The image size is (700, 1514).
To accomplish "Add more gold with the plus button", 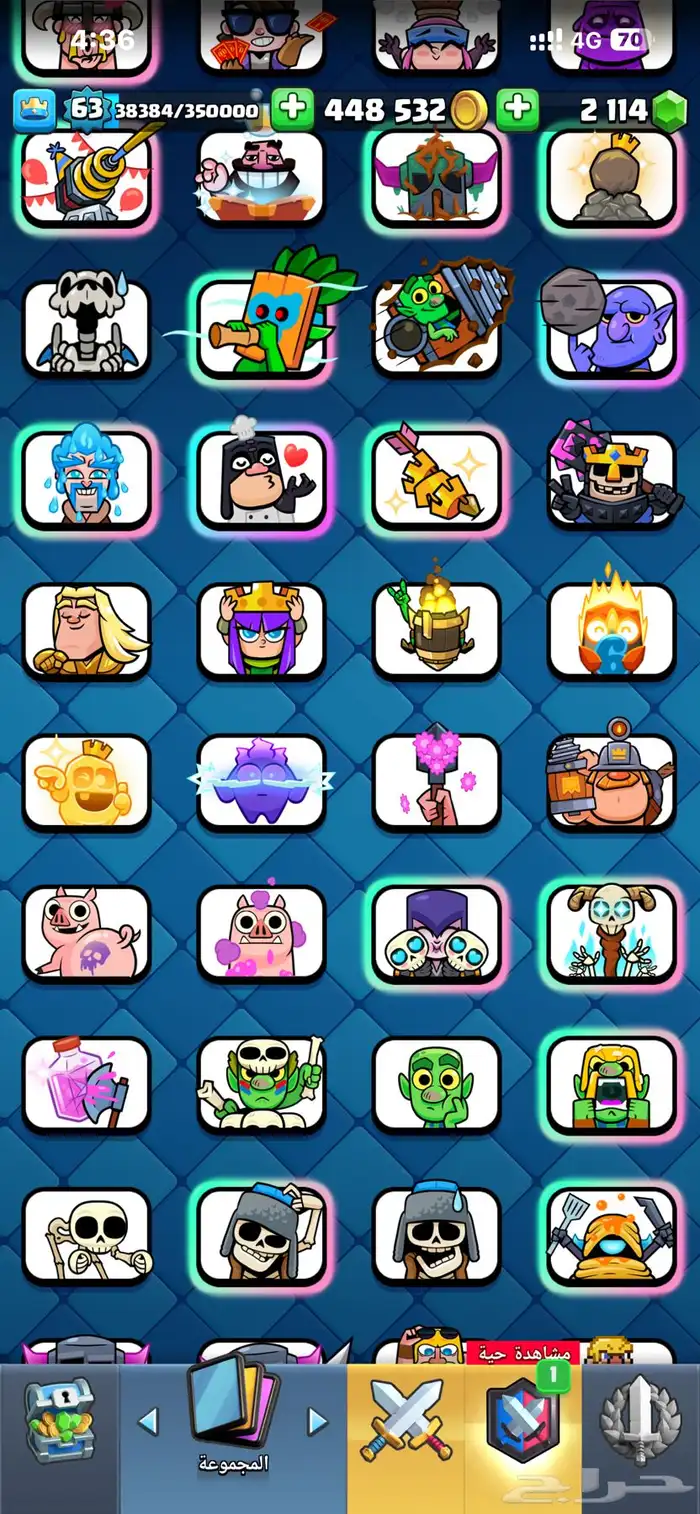I will click(x=292, y=110).
